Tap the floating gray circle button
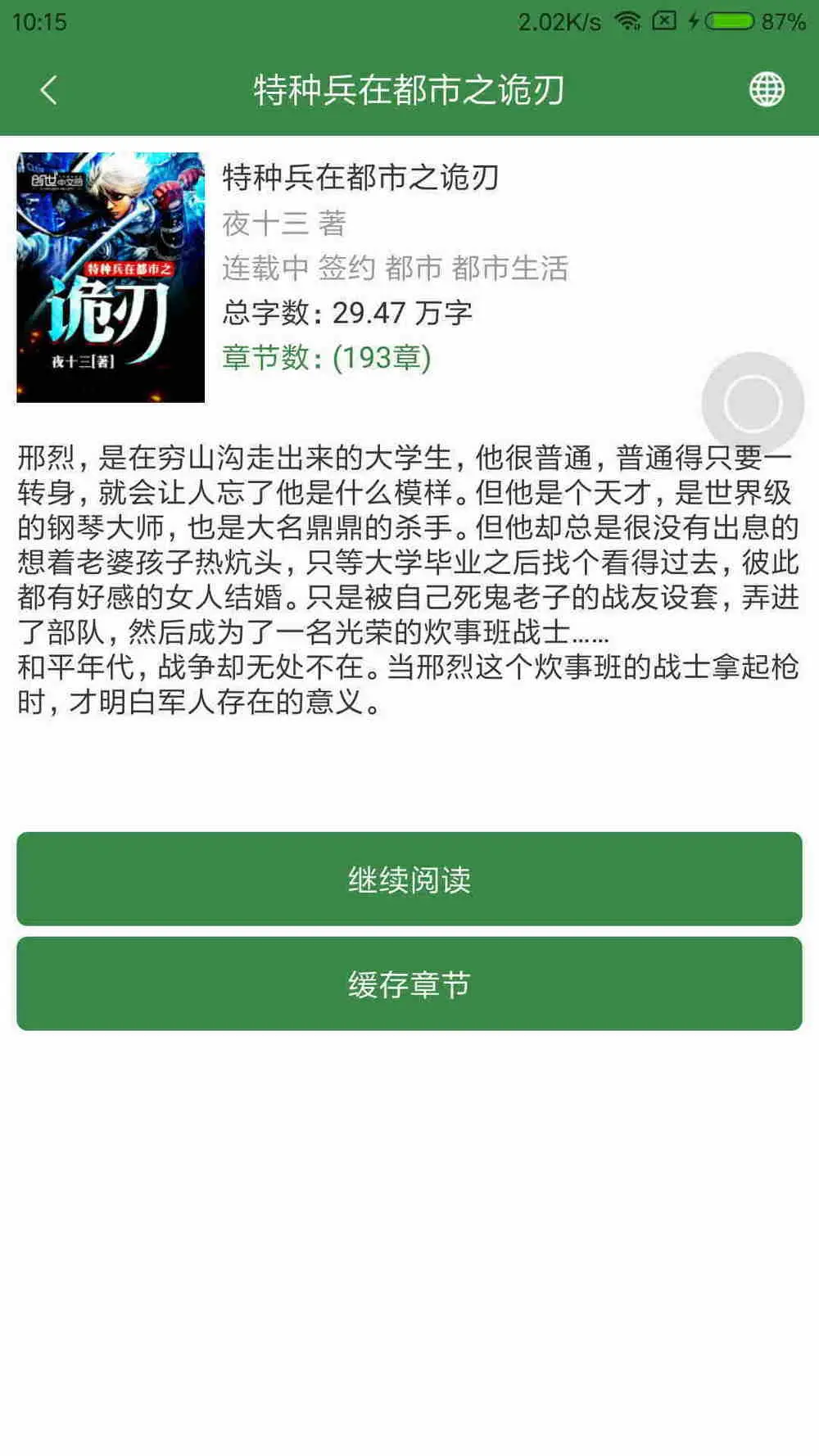The image size is (819, 1456). [753, 403]
